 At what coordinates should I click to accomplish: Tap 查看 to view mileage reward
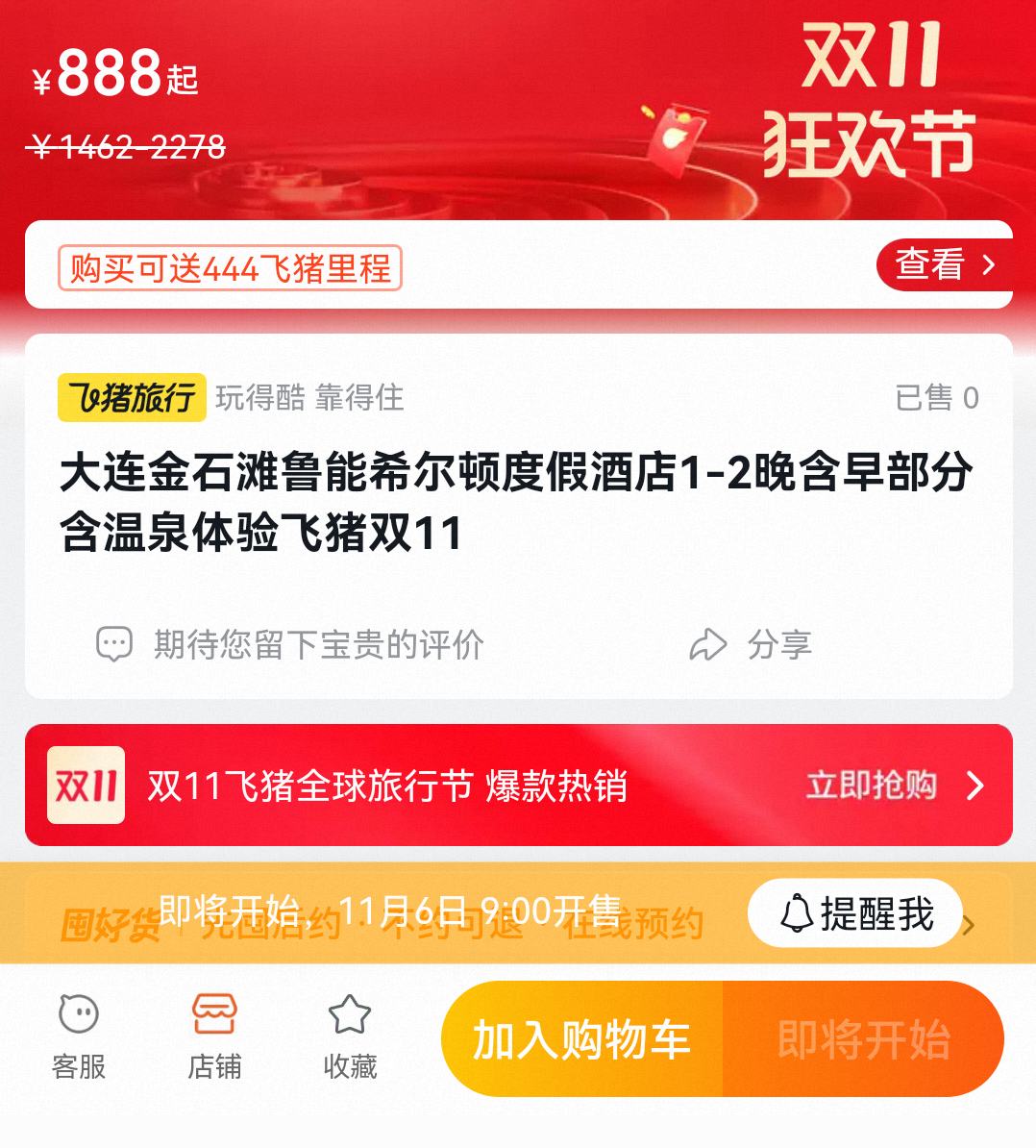tap(944, 264)
